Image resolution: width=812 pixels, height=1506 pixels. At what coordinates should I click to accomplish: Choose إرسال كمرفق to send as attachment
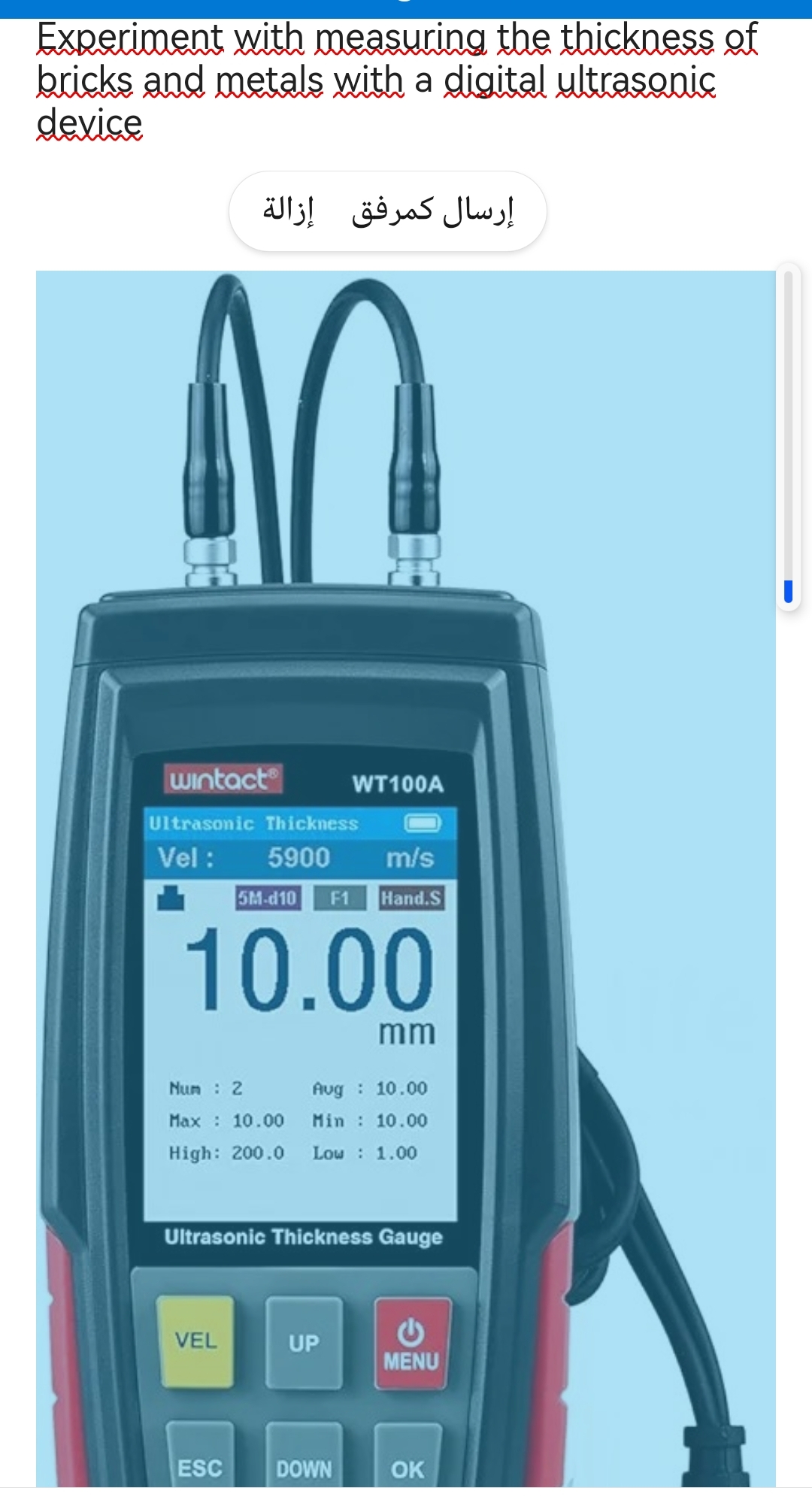(x=433, y=210)
